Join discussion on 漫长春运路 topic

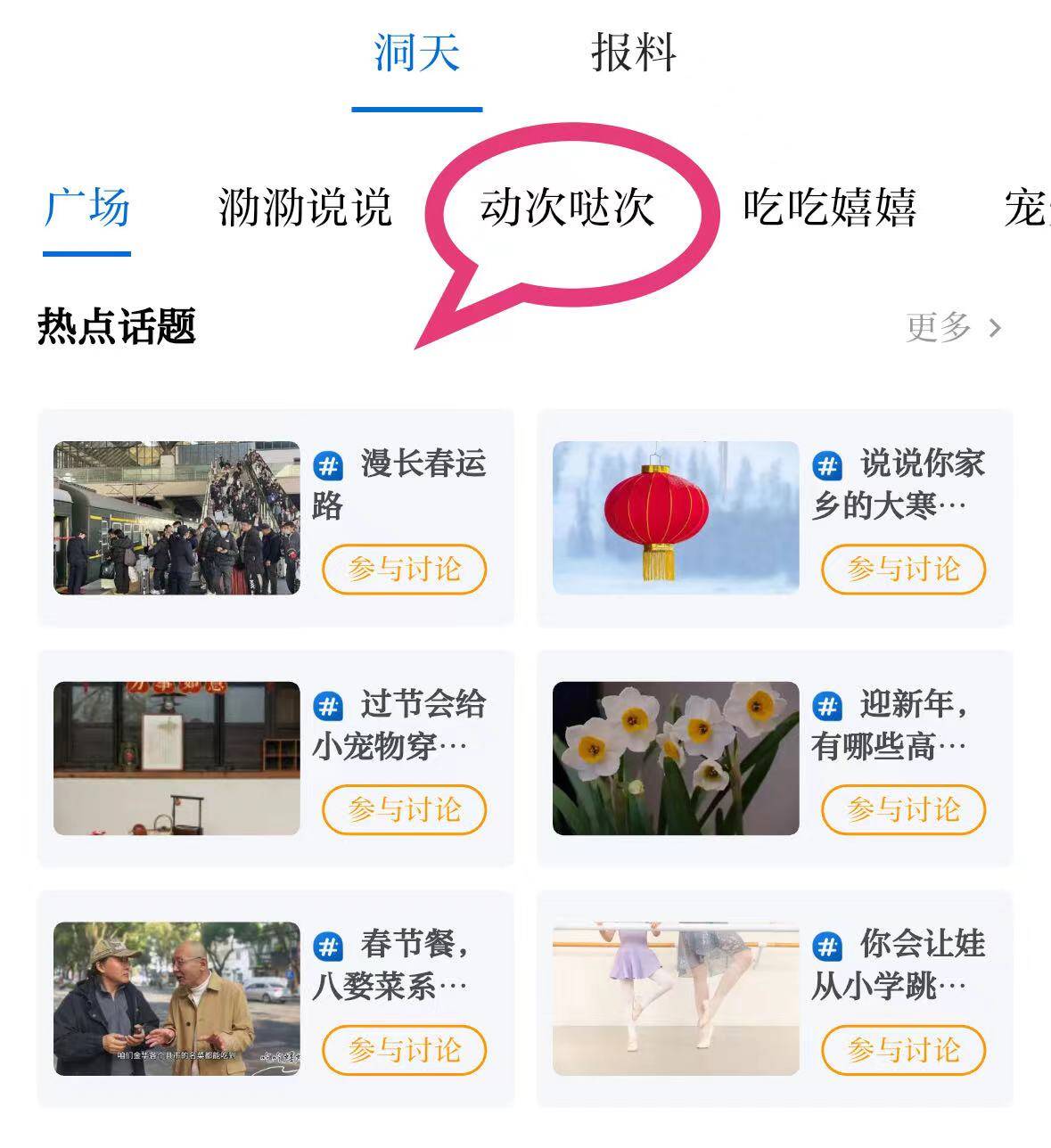pos(404,570)
